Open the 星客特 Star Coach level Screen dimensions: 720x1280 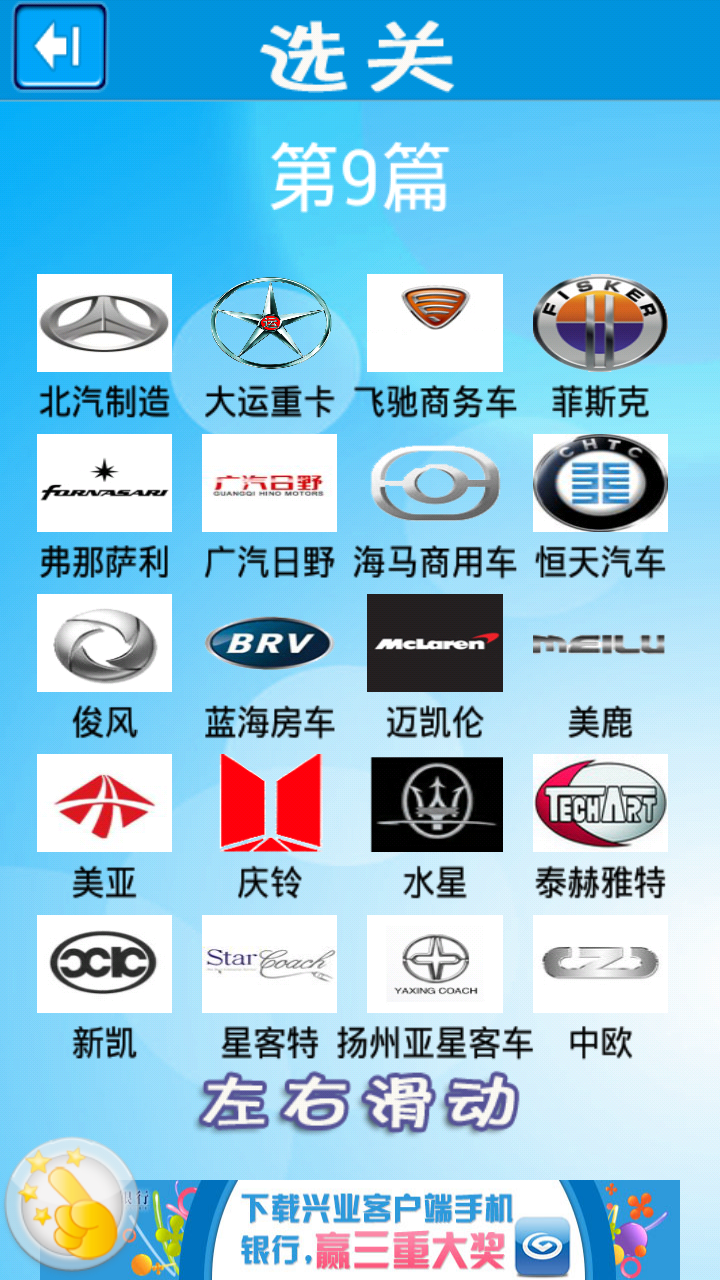(x=269, y=964)
